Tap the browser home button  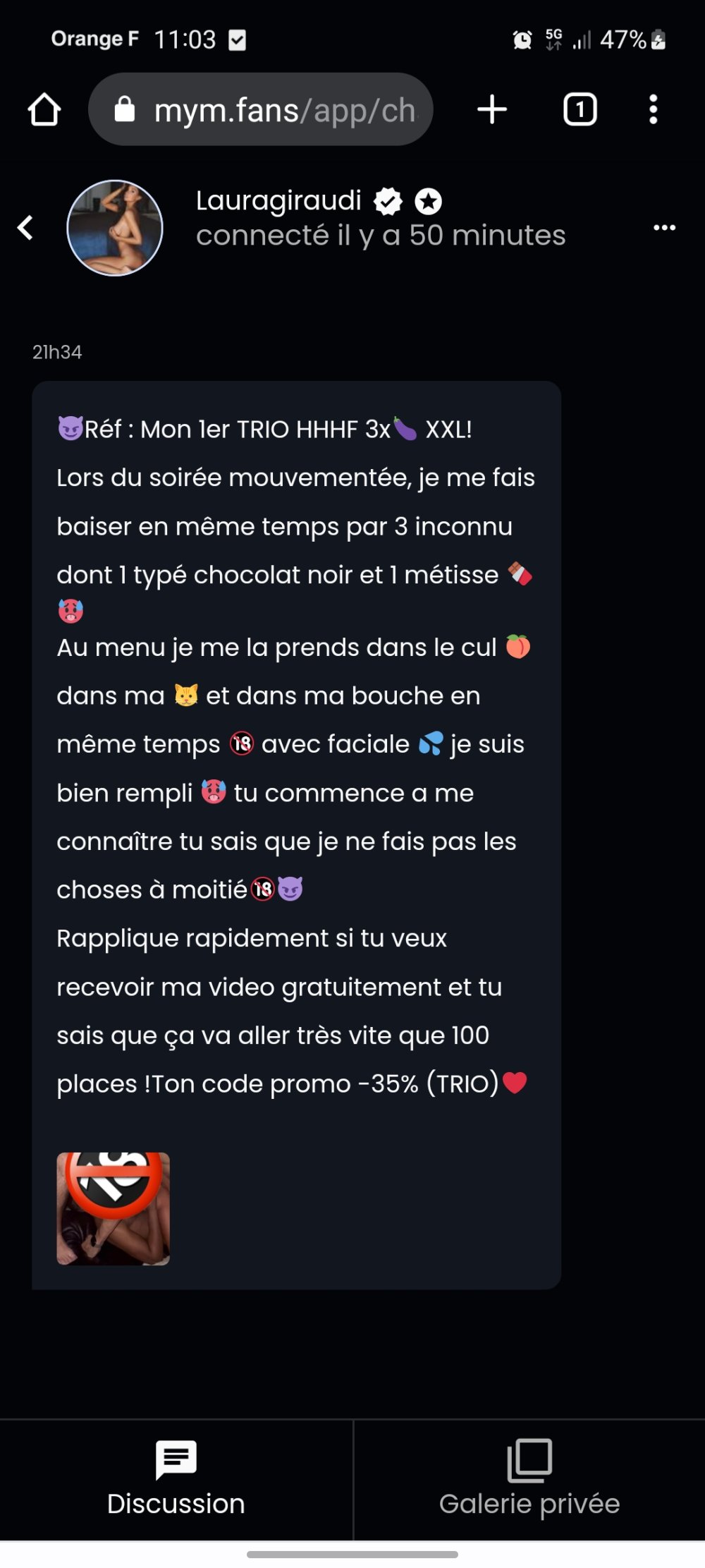pos(44,110)
